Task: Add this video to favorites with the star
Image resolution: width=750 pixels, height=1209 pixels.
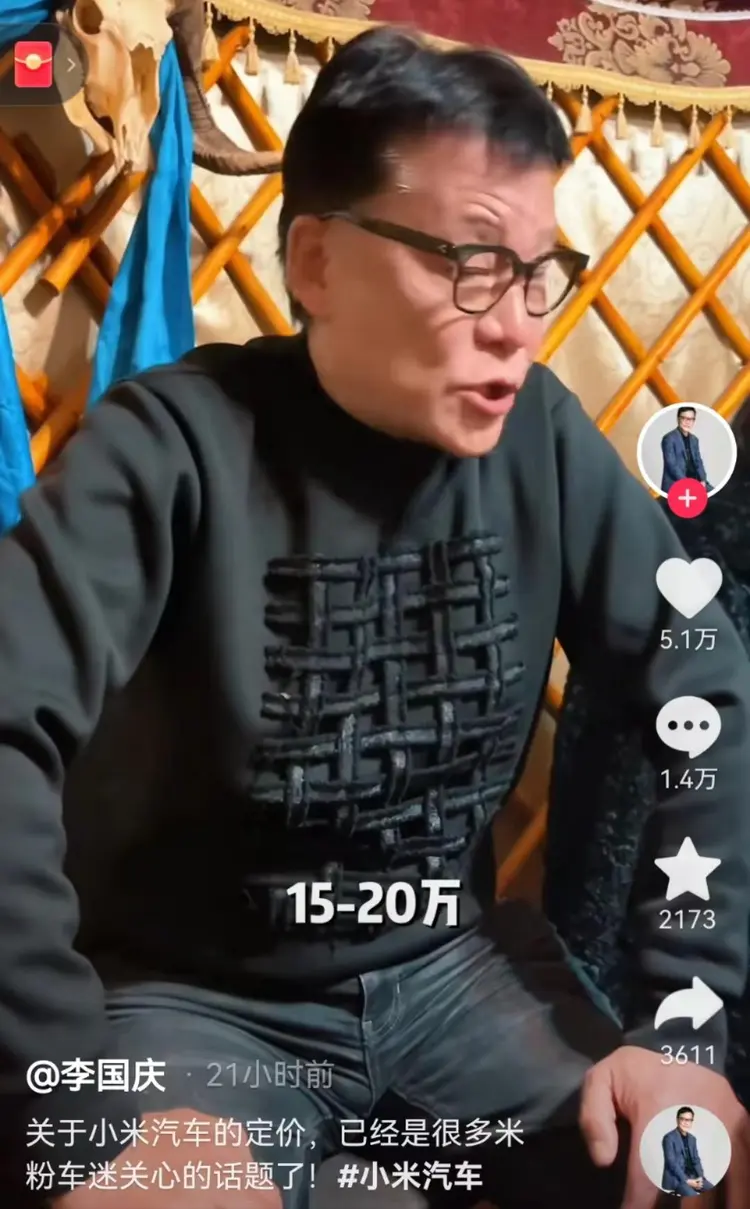Action: [688, 870]
